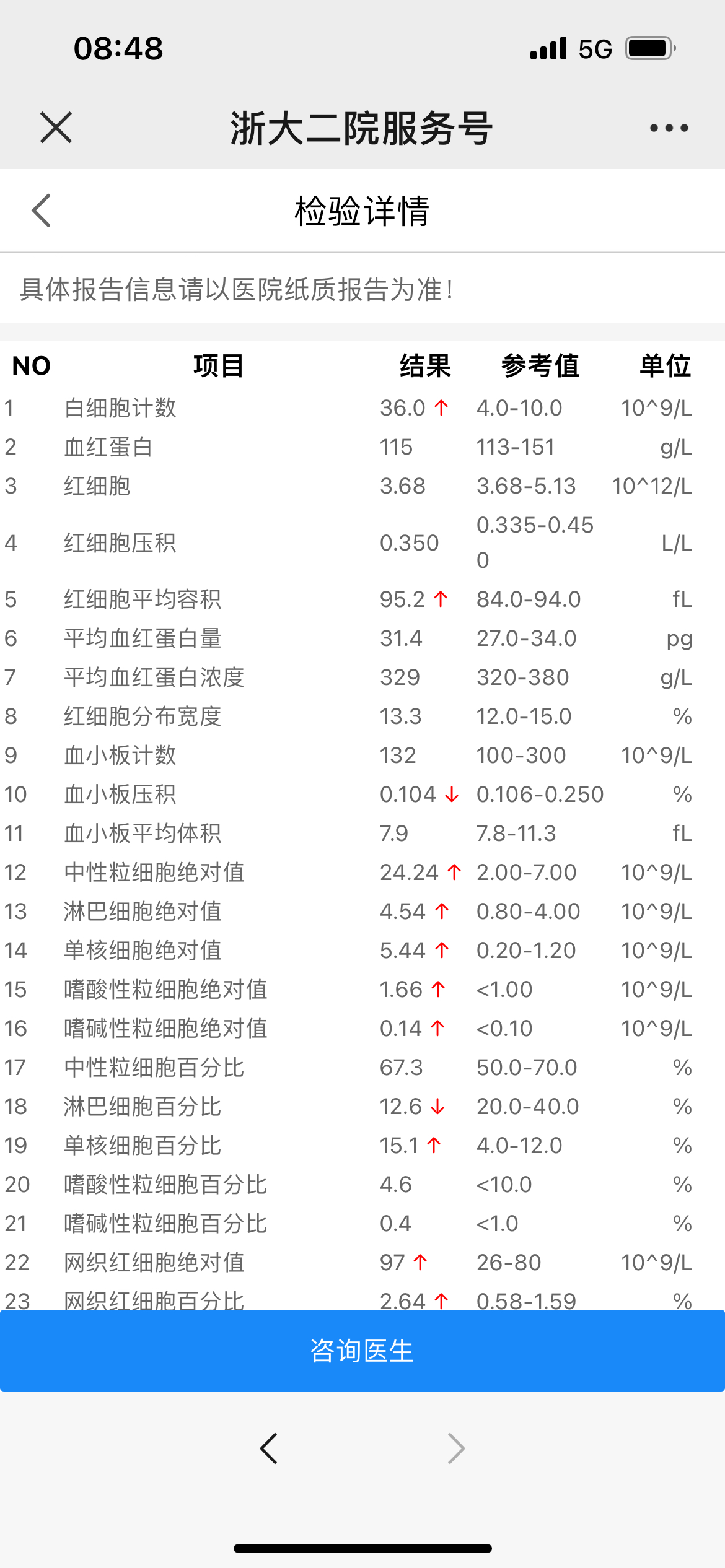Close the 浙大二院服务号 page
The width and height of the screenshot is (725, 1568).
click(x=56, y=128)
